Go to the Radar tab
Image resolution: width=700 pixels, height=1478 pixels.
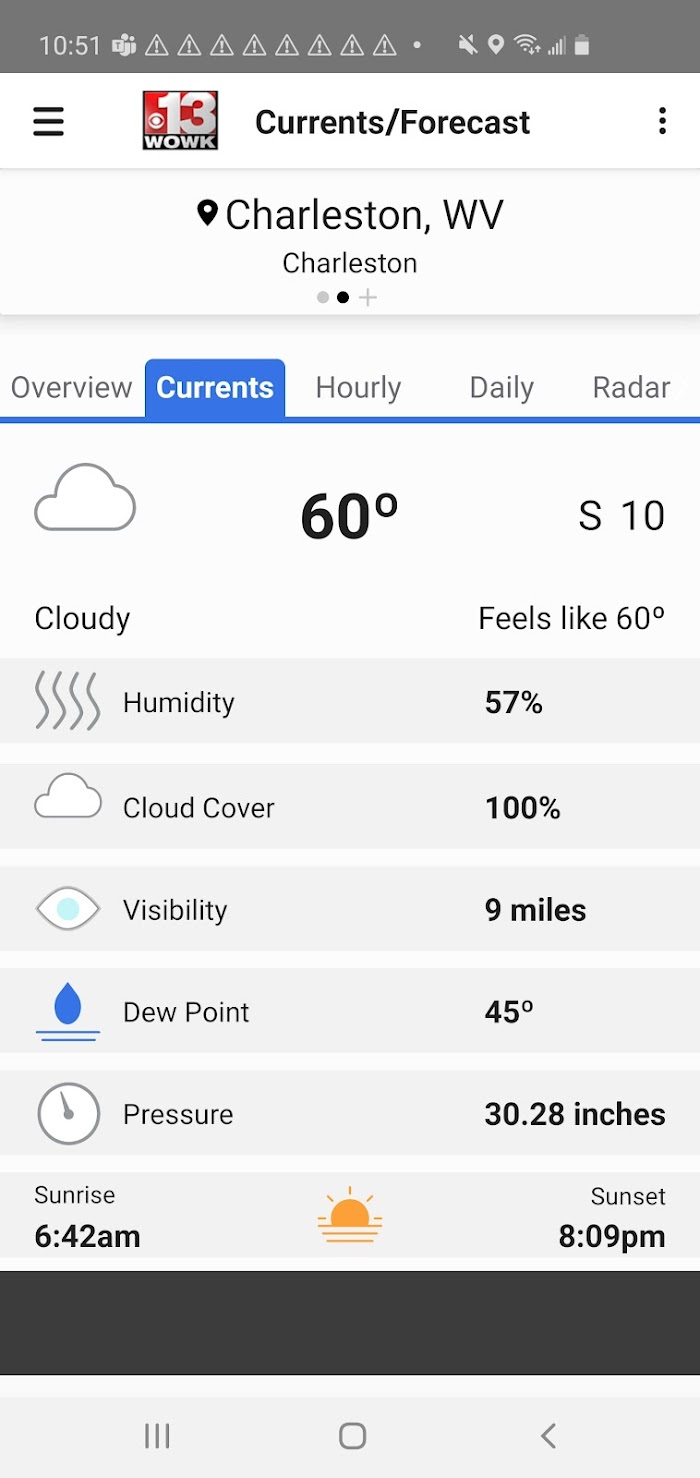[x=631, y=388]
